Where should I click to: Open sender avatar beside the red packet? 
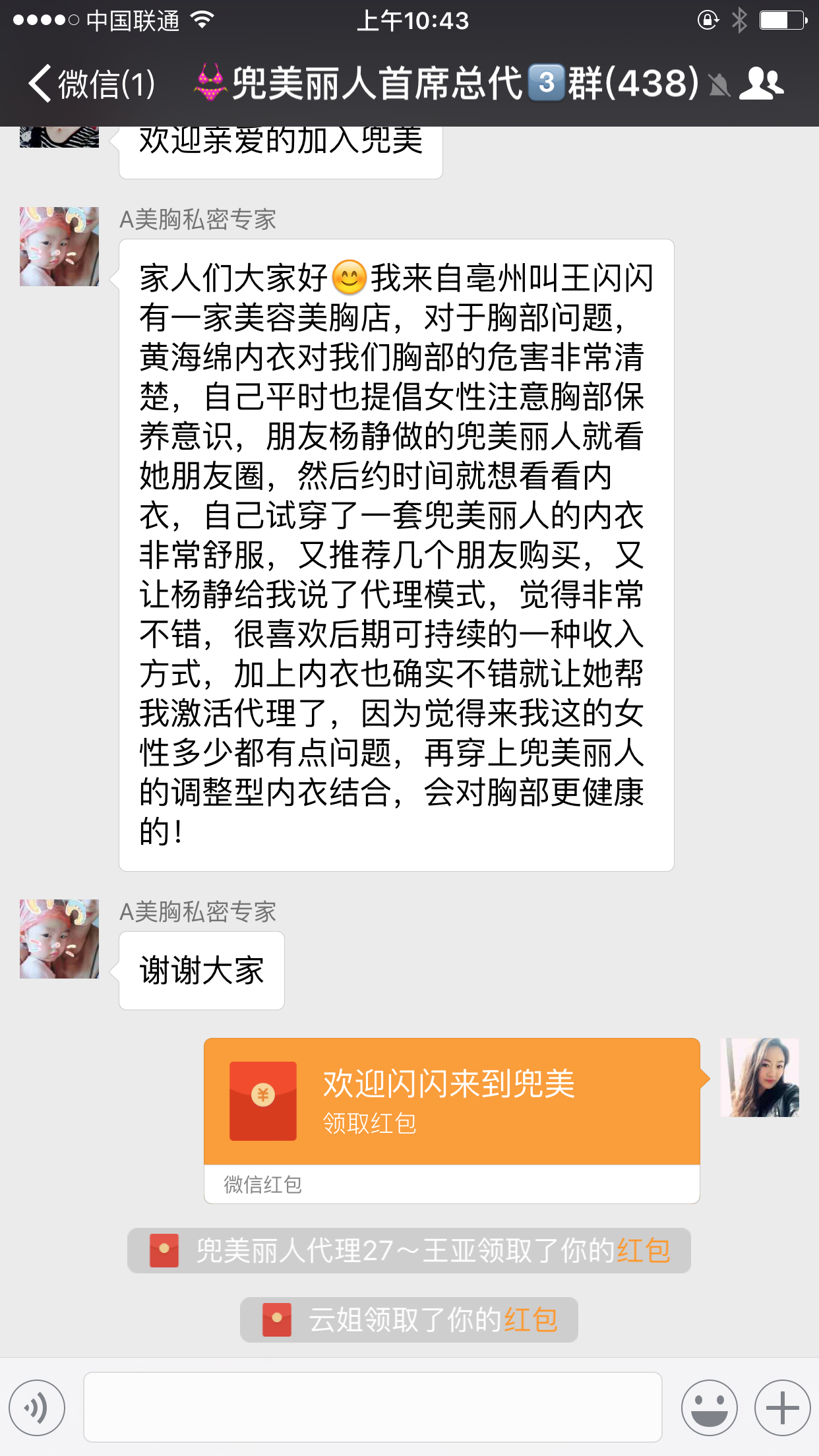point(760,1077)
